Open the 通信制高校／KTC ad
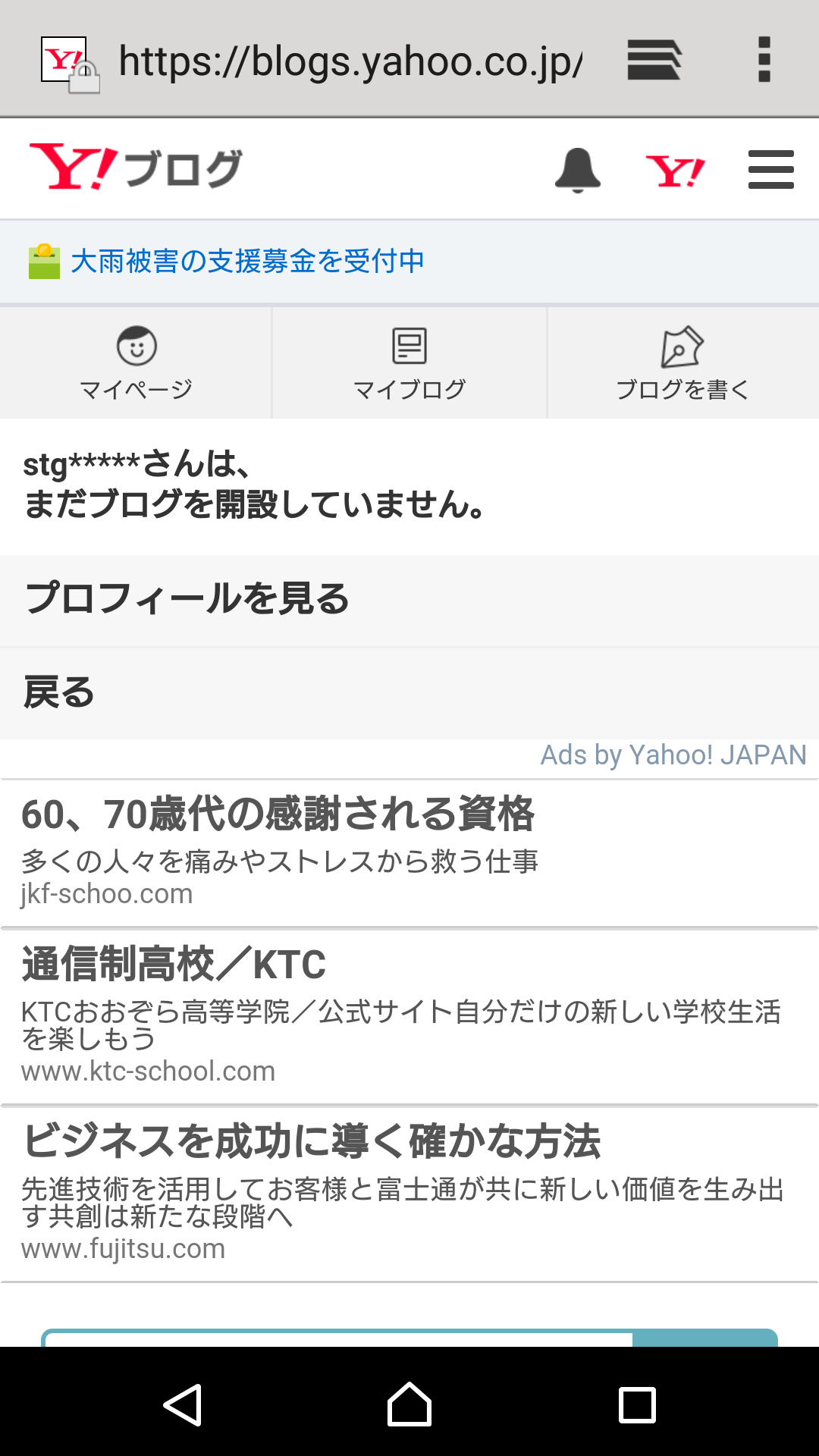Screen dimensions: 819x1456 (x=409, y=1016)
